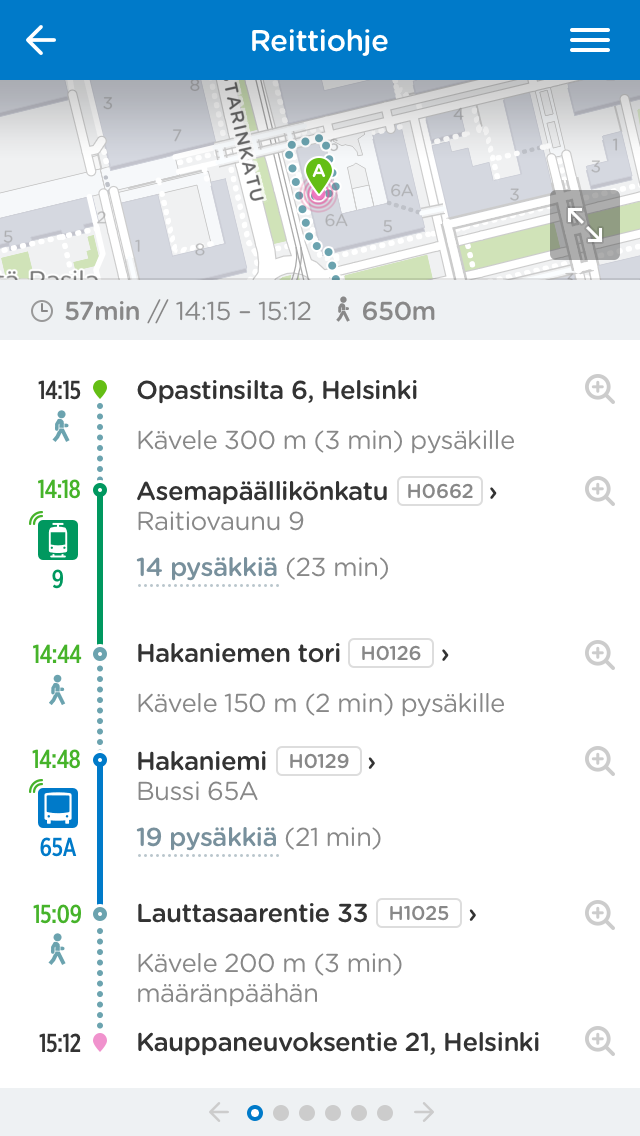Expand the 19 pysäkkiä stop list
This screenshot has height=1136, width=640.
(x=207, y=839)
